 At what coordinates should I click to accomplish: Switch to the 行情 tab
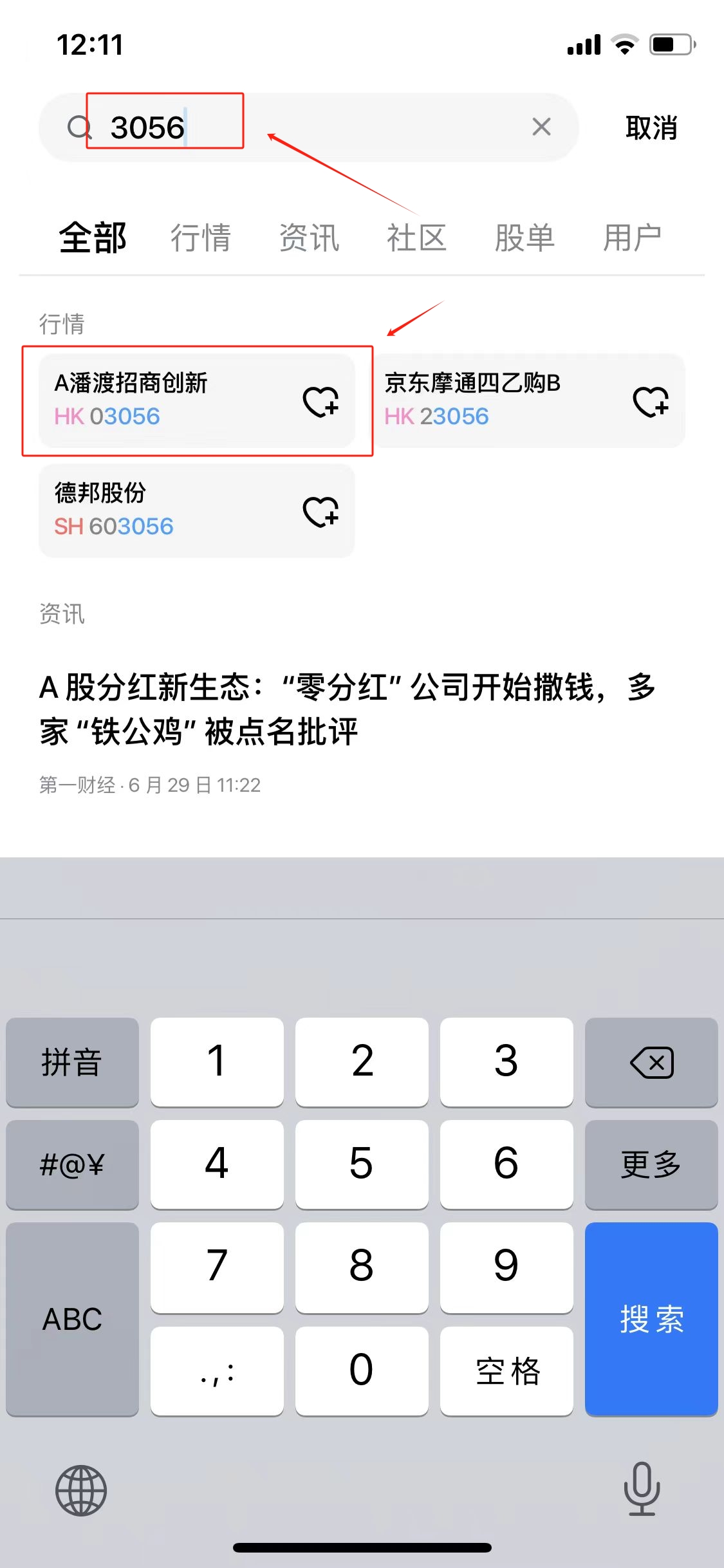coord(200,238)
